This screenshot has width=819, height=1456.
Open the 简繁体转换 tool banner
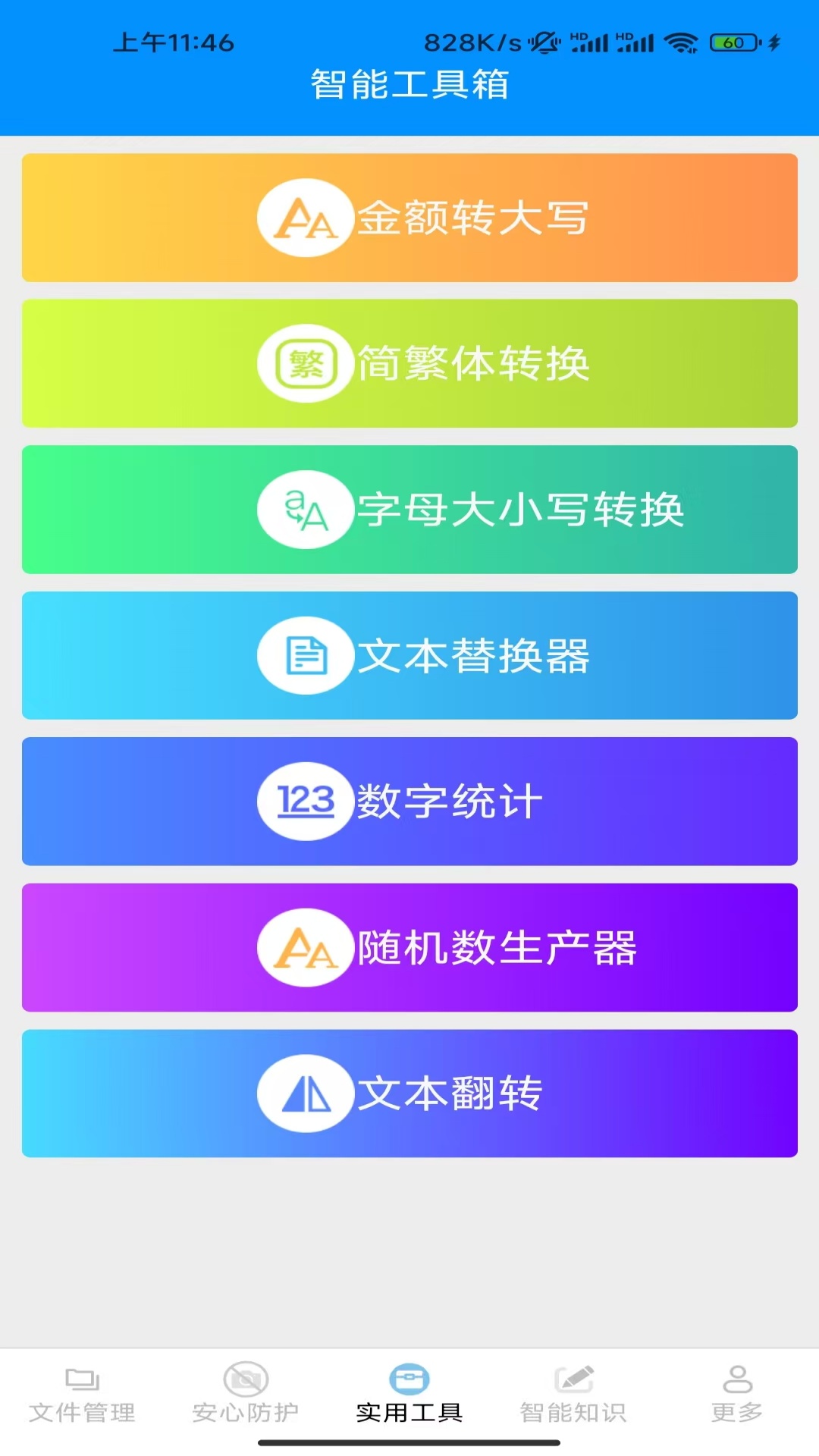pos(409,362)
